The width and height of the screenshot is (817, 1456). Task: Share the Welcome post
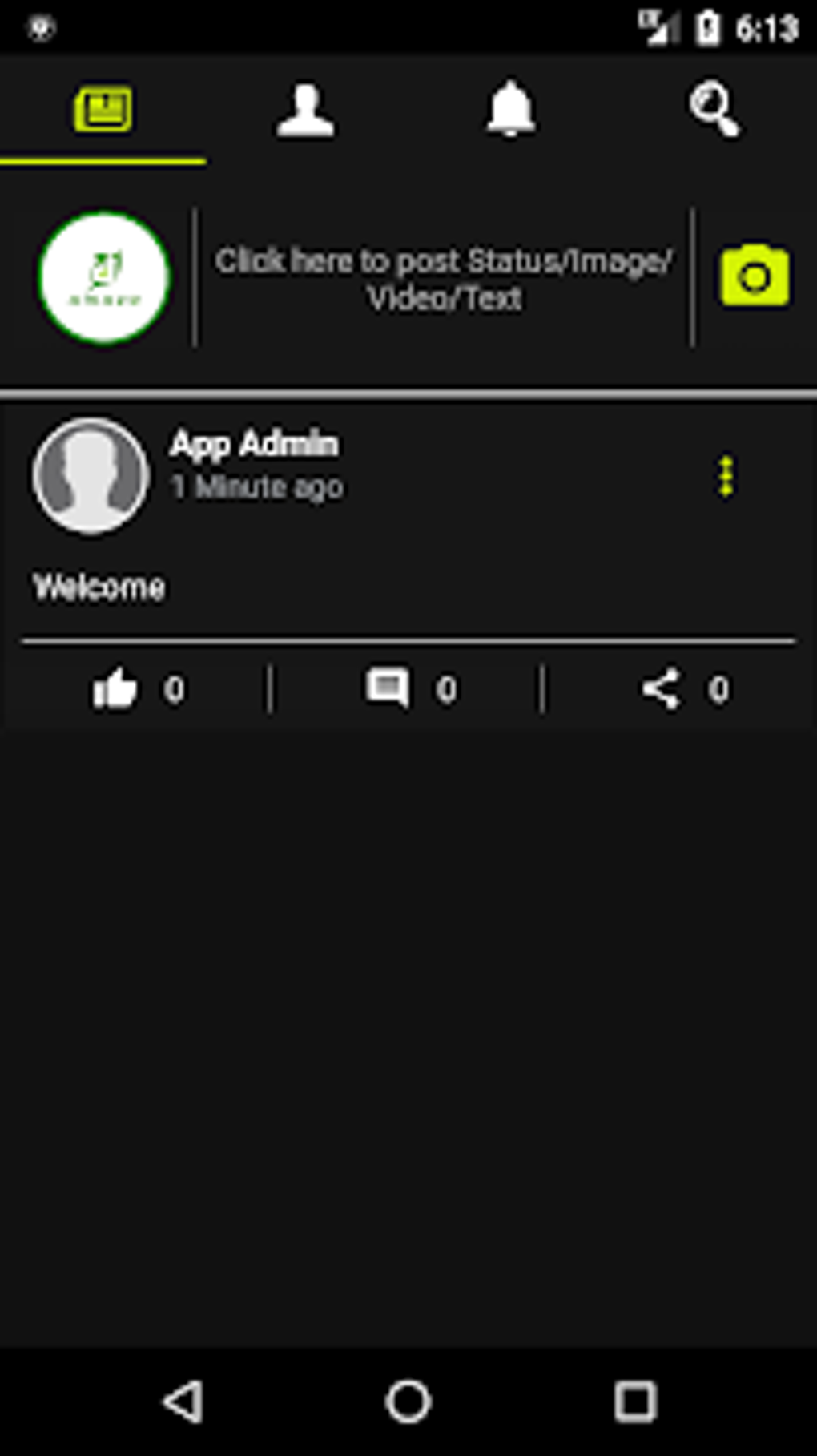click(685, 688)
